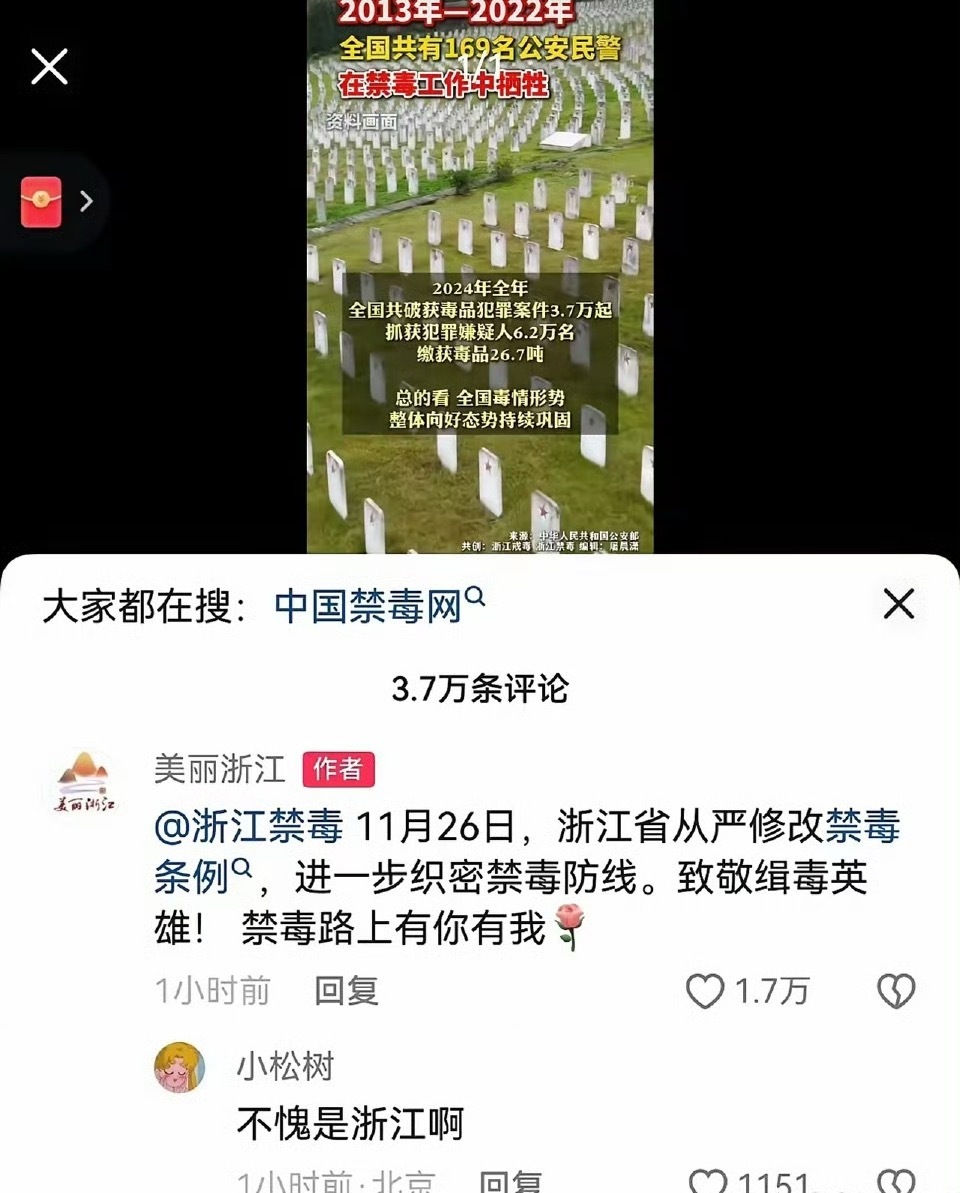This screenshot has width=960, height=1193.
Task: Close the video with the top-left X
Action: [x=48, y=66]
